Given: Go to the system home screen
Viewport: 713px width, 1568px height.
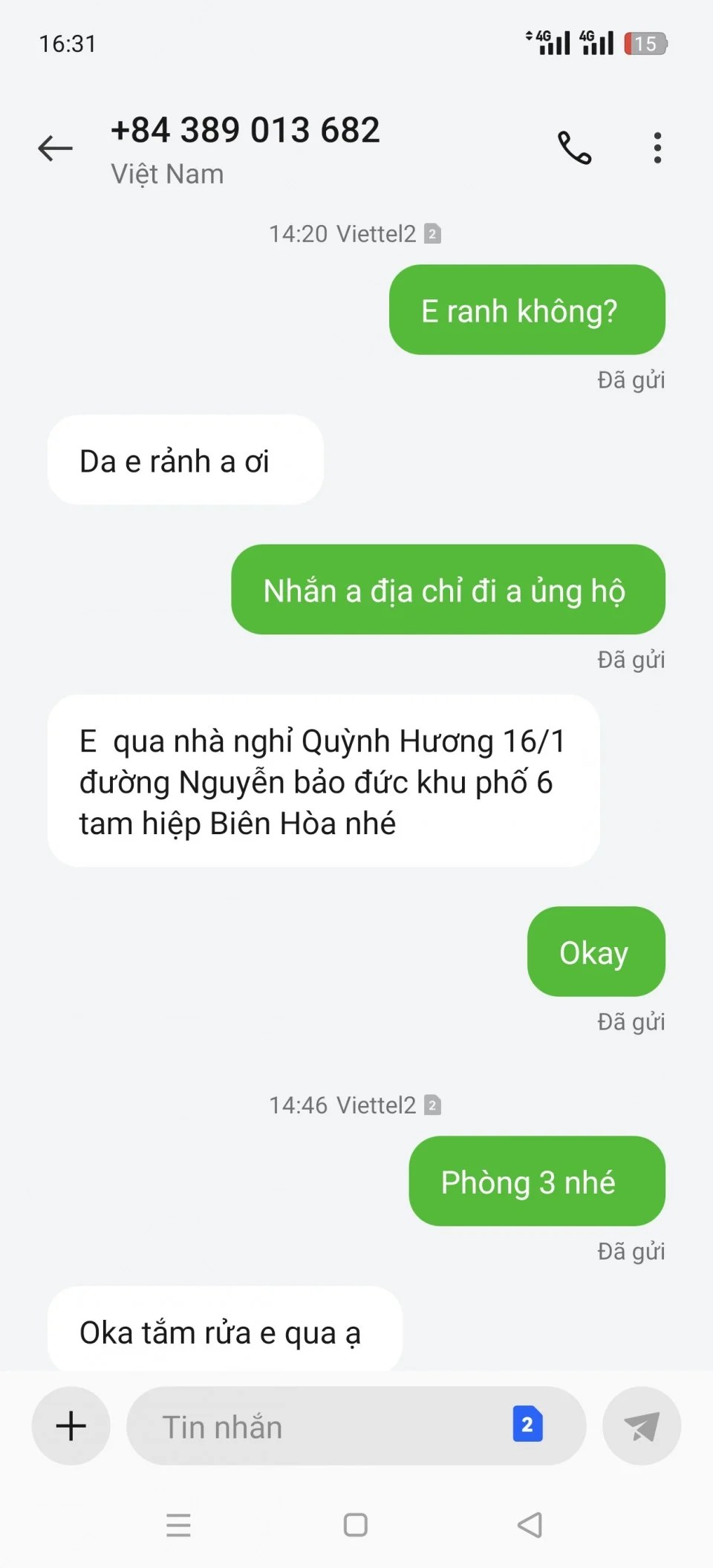Looking at the screenshot, I should click(x=356, y=1525).
